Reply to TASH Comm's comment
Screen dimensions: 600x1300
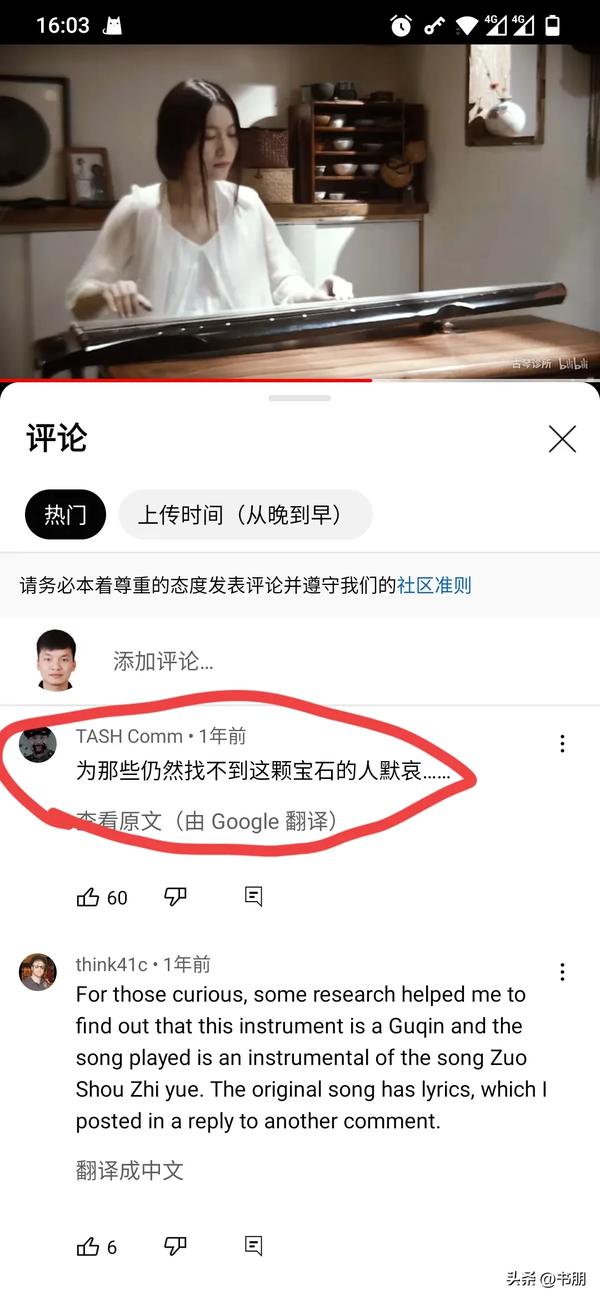point(254,897)
